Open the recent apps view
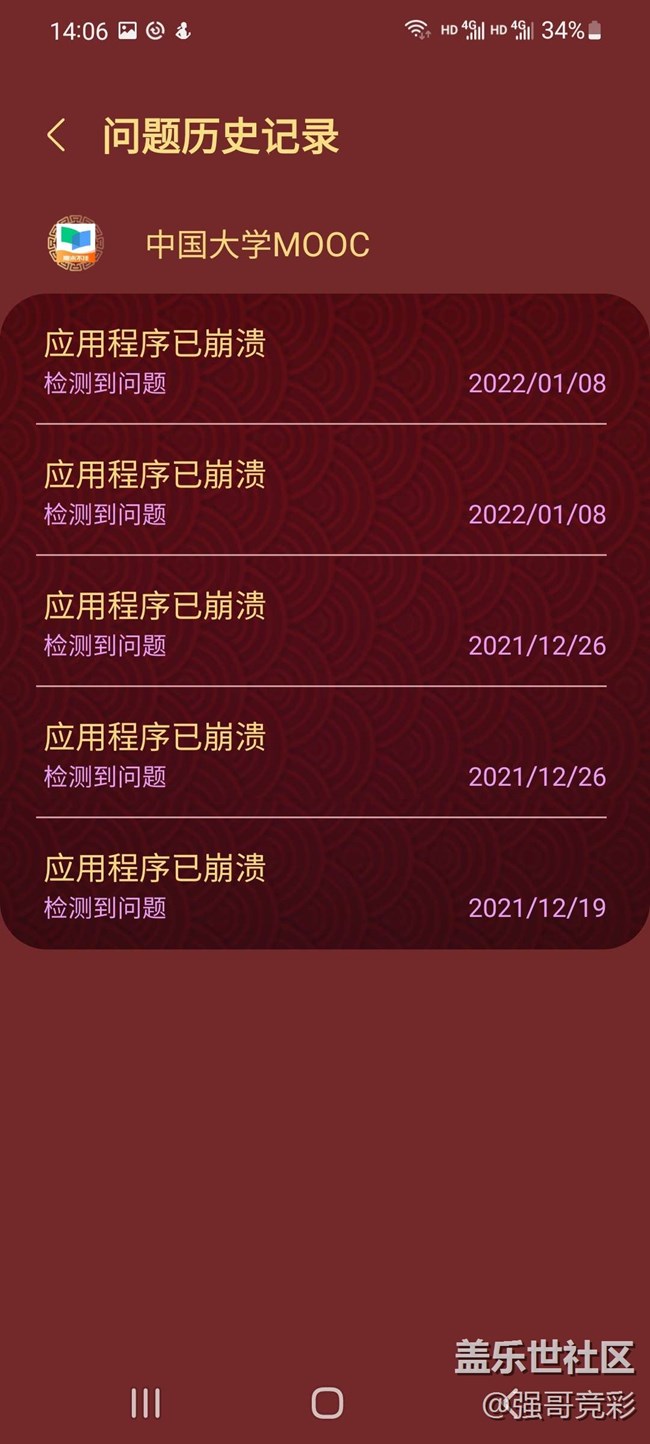Screen dimensions: 650x1444 pos(146,1403)
